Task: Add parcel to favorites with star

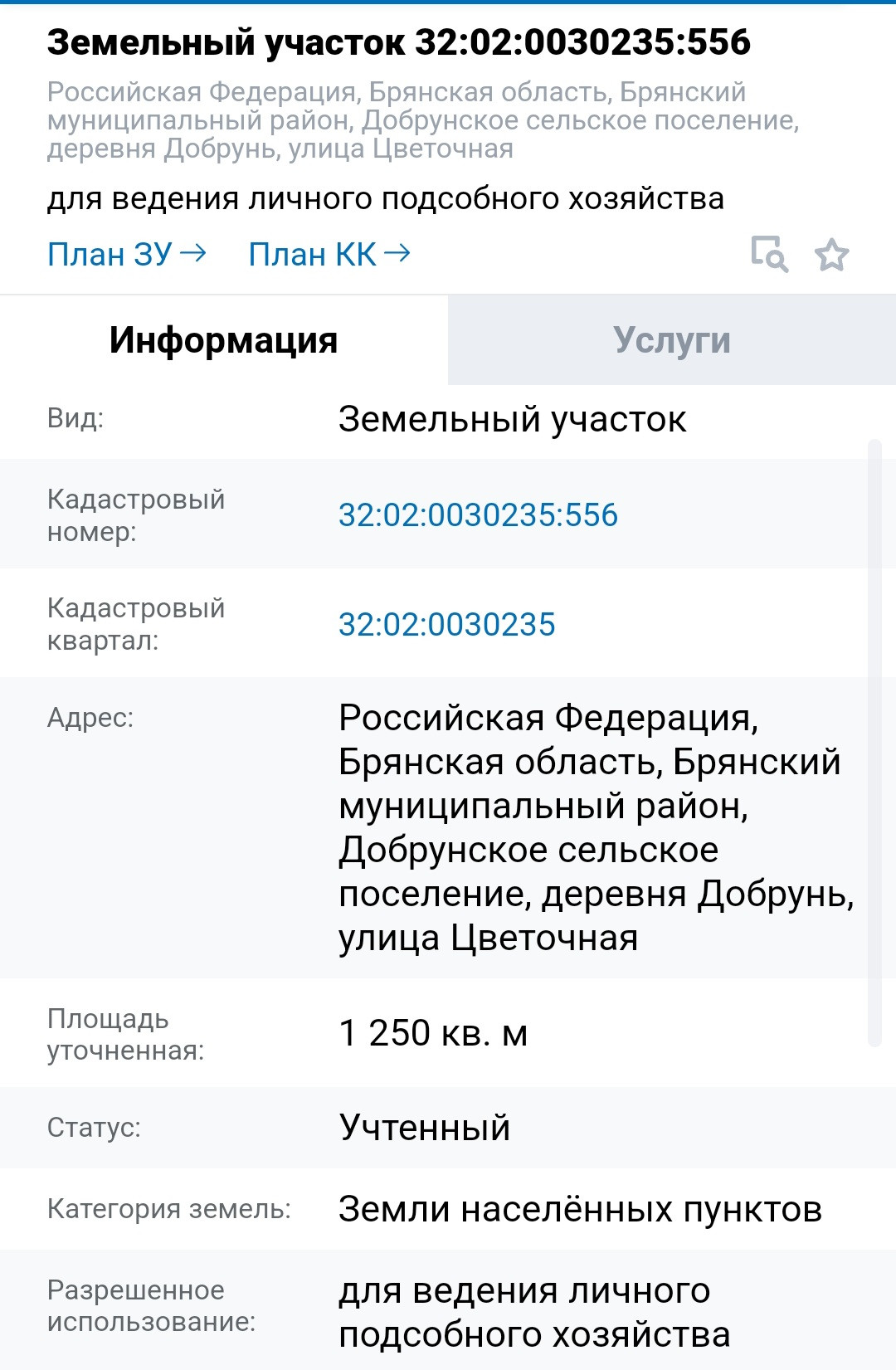Action: click(831, 255)
